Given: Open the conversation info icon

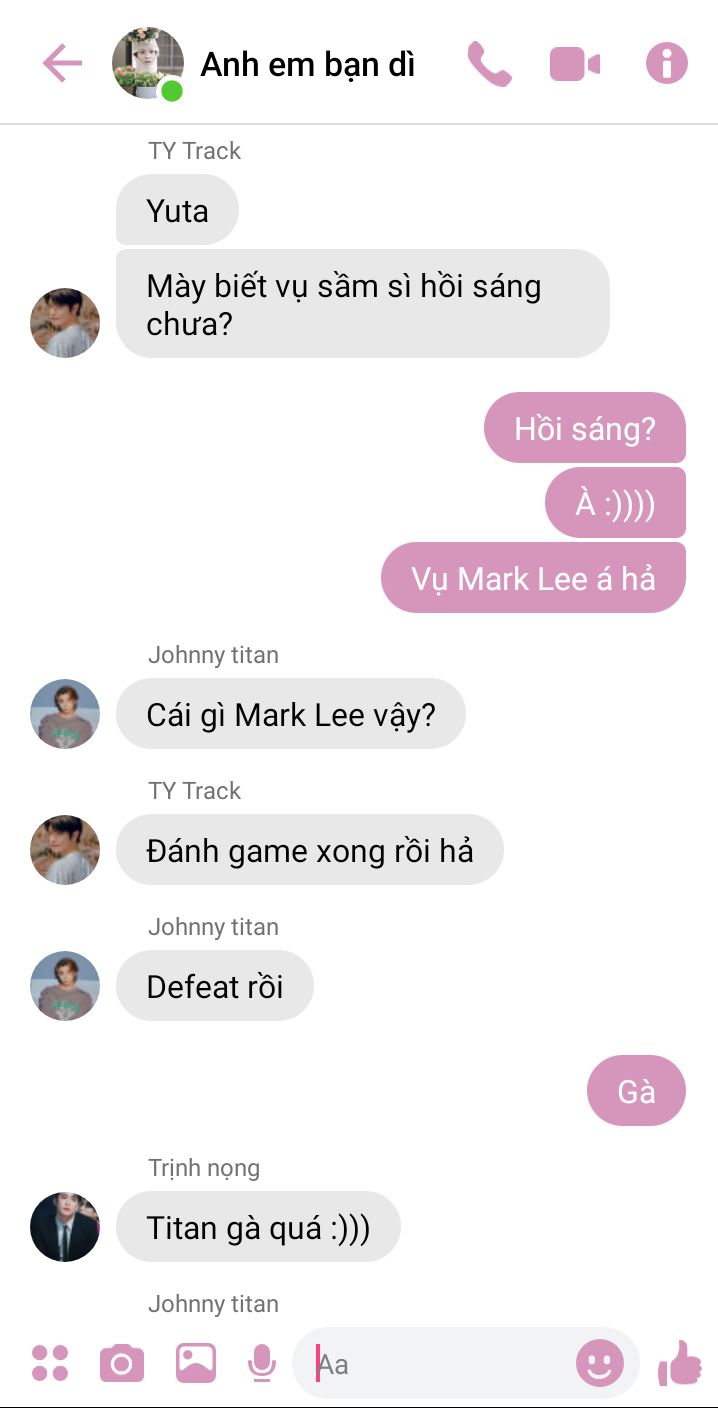Looking at the screenshot, I should click(x=666, y=64).
